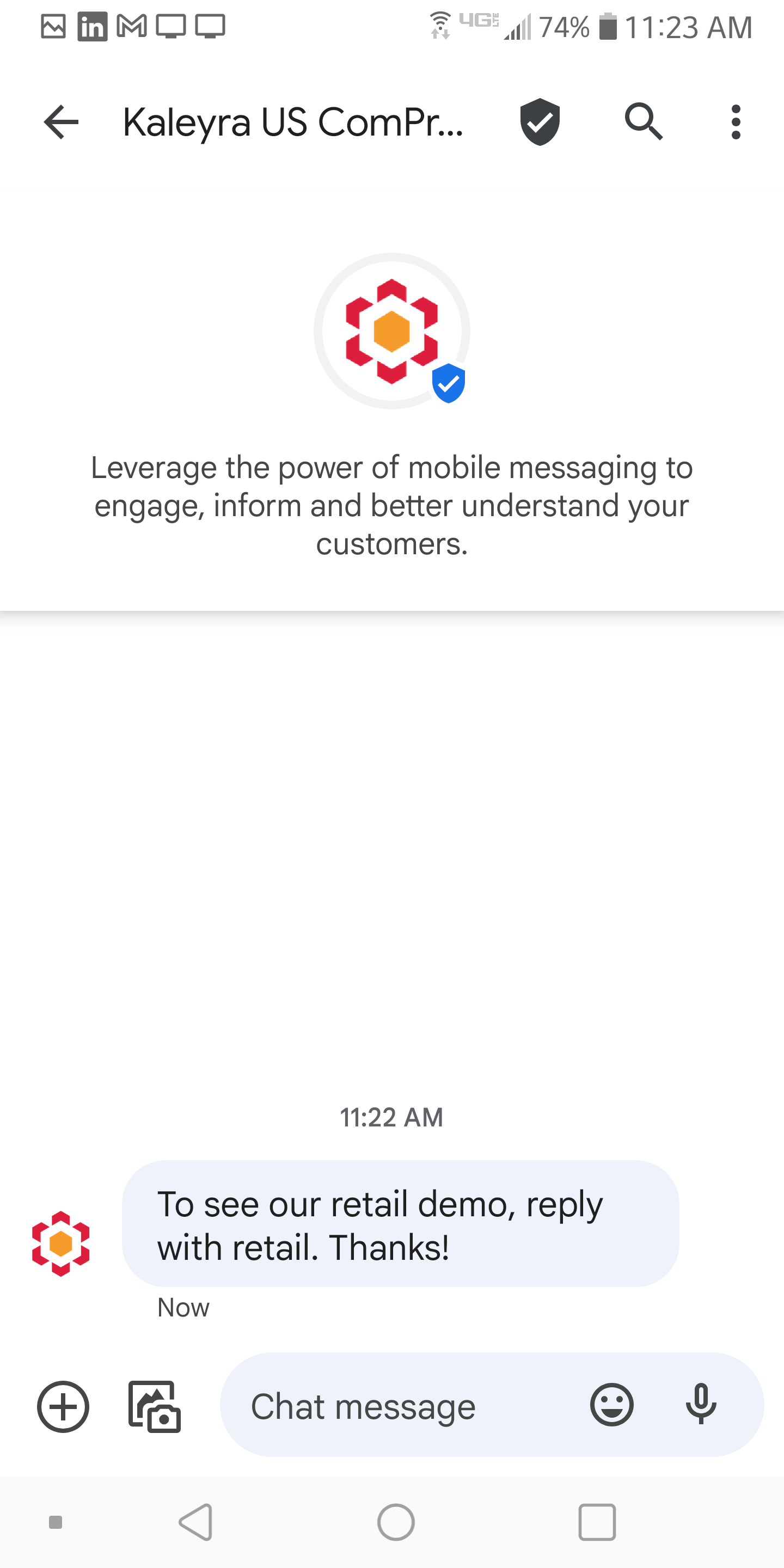Open the emoji picker
The height and width of the screenshot is (1568, 784).
coord(611,1405)
